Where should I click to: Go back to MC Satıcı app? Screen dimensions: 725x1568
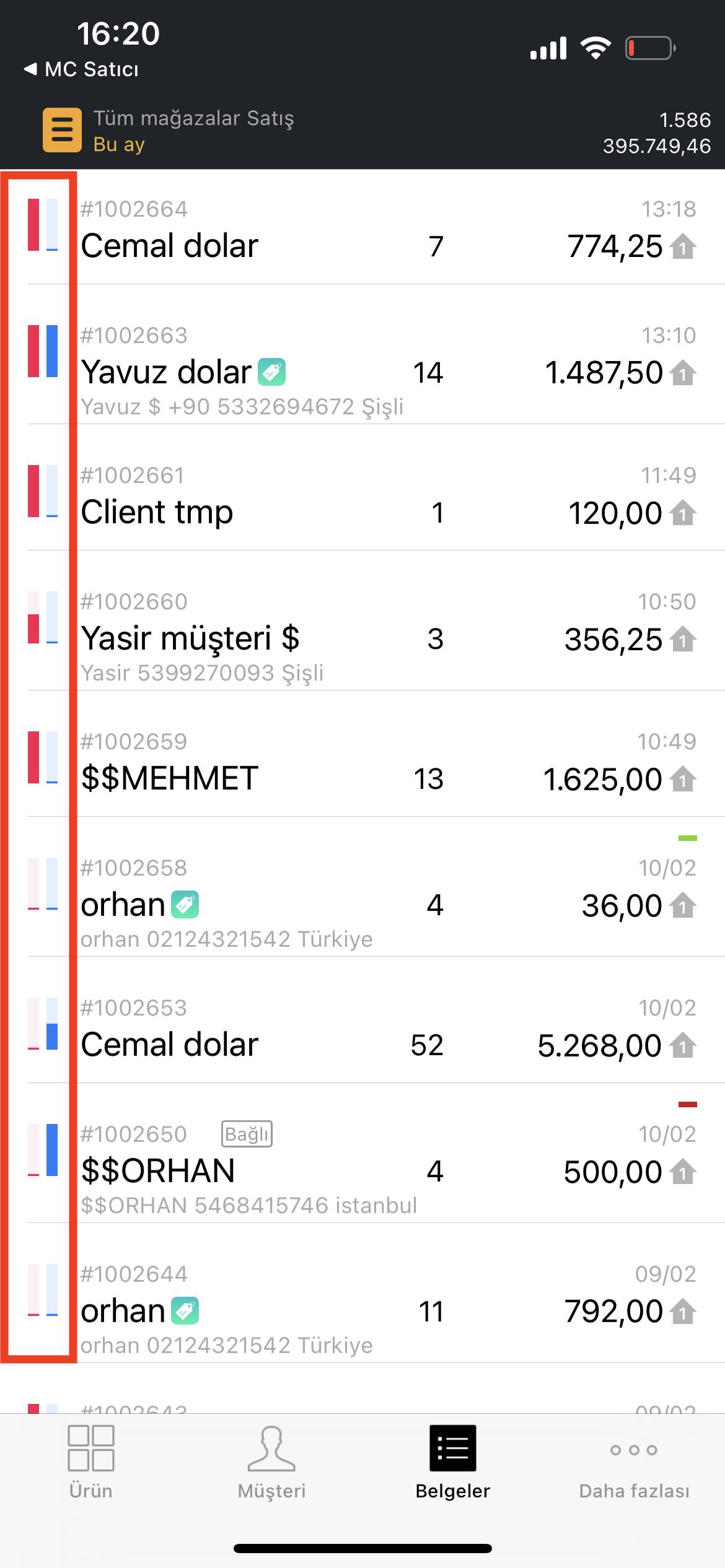point(81,69)
